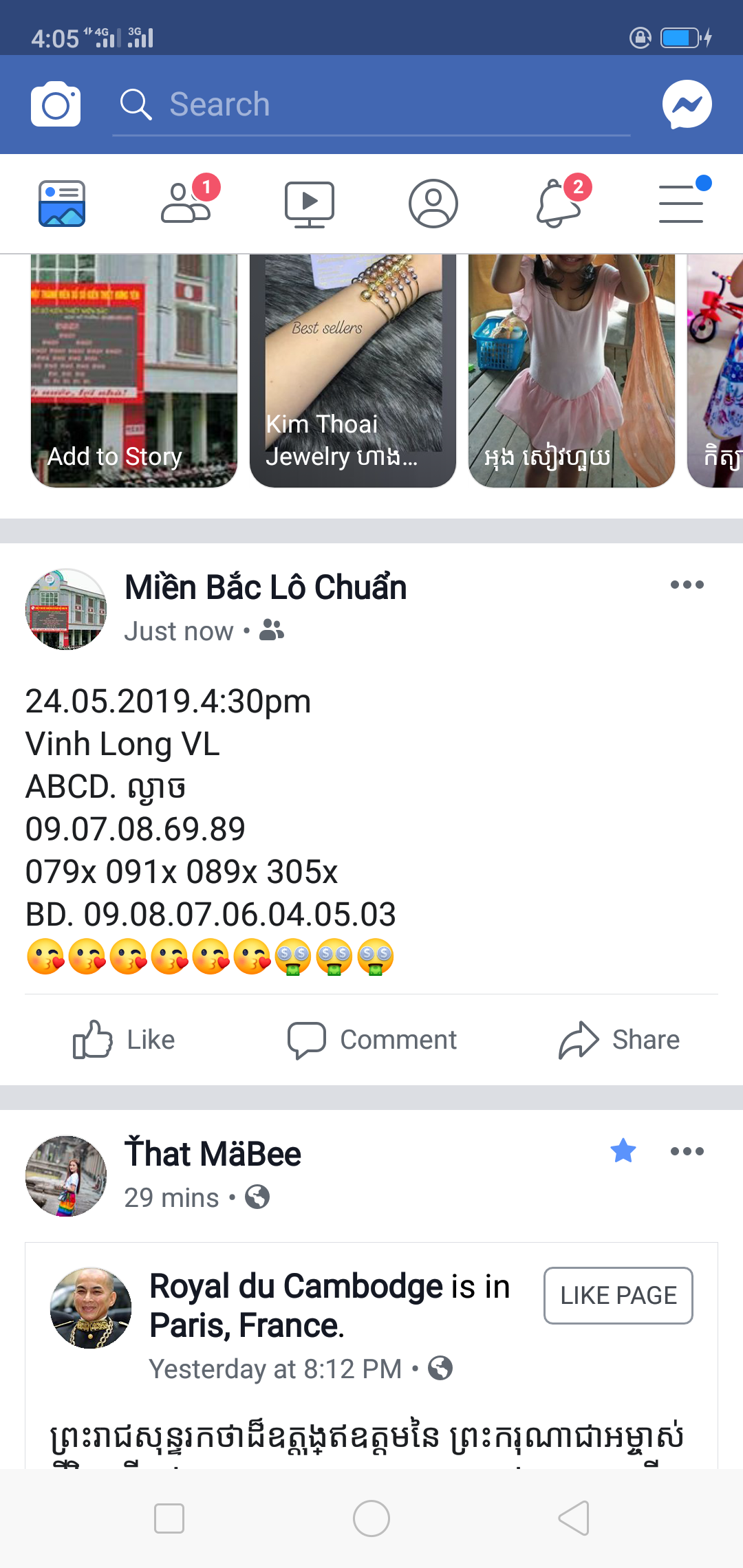Open the camera icon
This screenshot has height=1568, width=743.
[56, 105]
